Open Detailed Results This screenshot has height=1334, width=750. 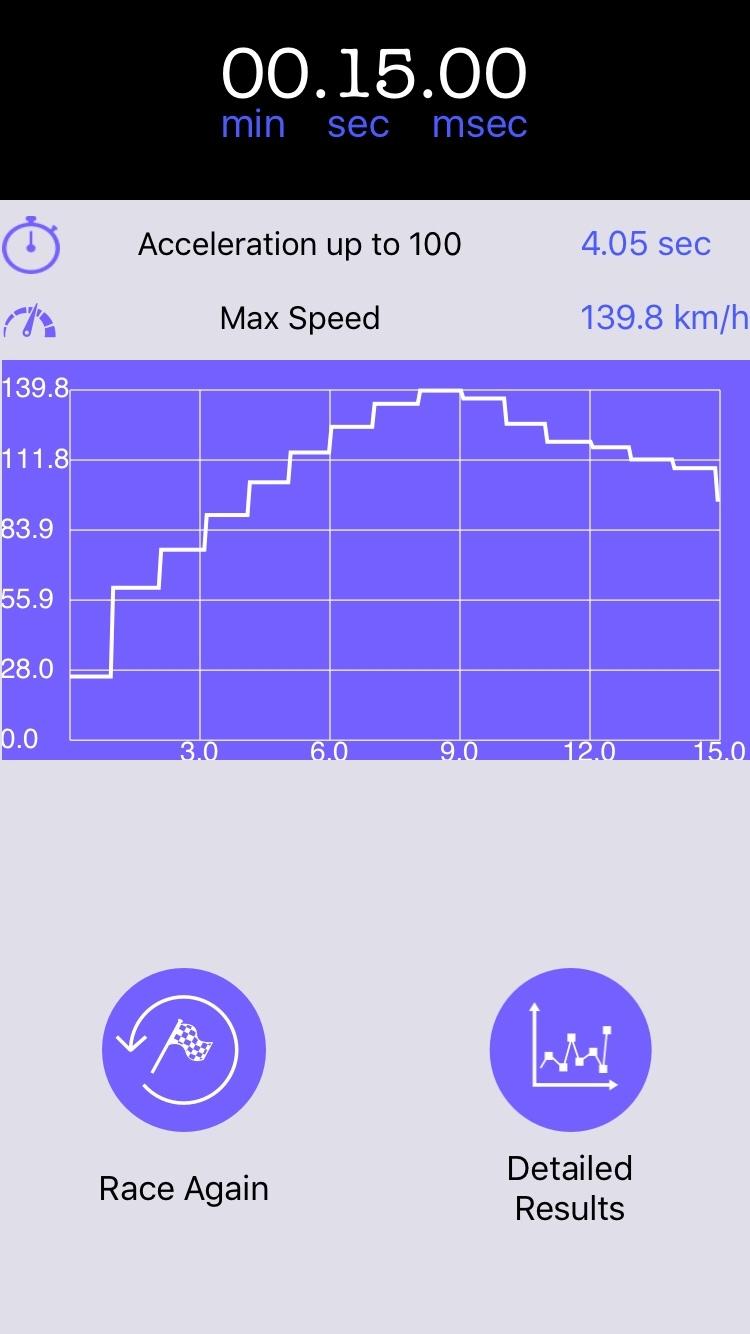(x=570, y=1050)
